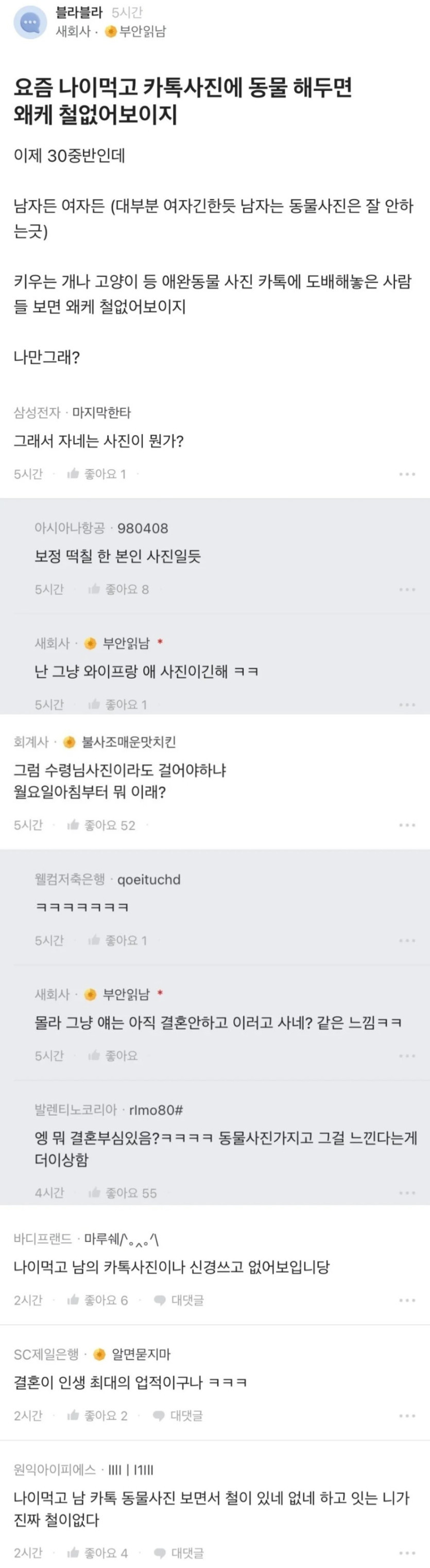Viewport: 430px width, 1568px height.
Task: Like 부안읽남's reply about wife and kid photo
Action: click(x=117, y=705)
